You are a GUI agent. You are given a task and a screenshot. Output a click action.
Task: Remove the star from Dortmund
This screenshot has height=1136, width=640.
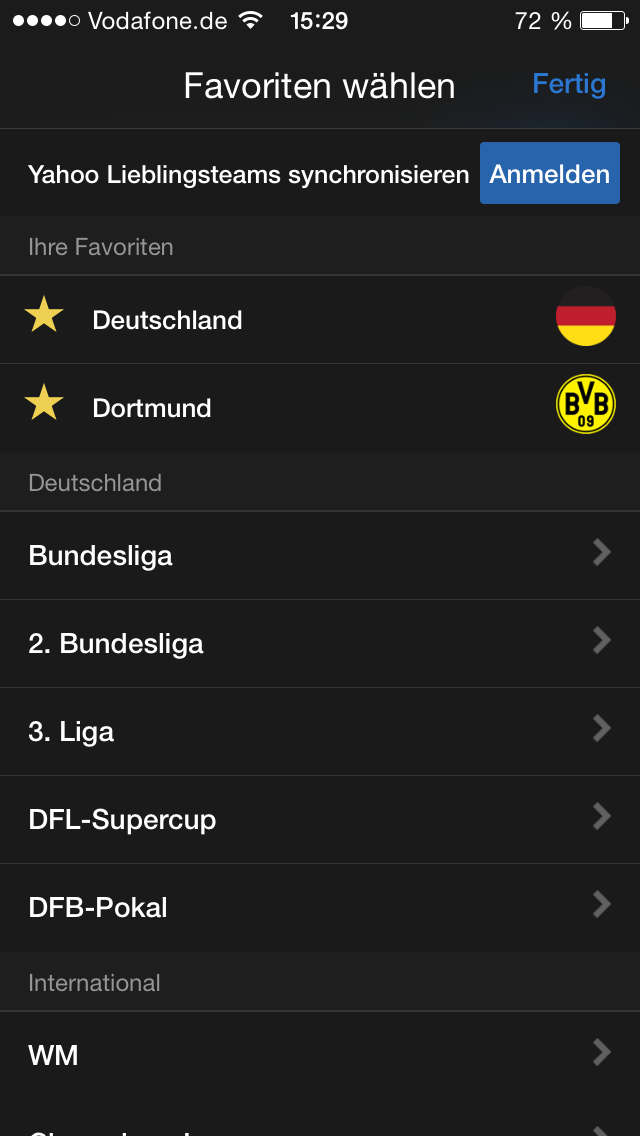tap(44, 403)
